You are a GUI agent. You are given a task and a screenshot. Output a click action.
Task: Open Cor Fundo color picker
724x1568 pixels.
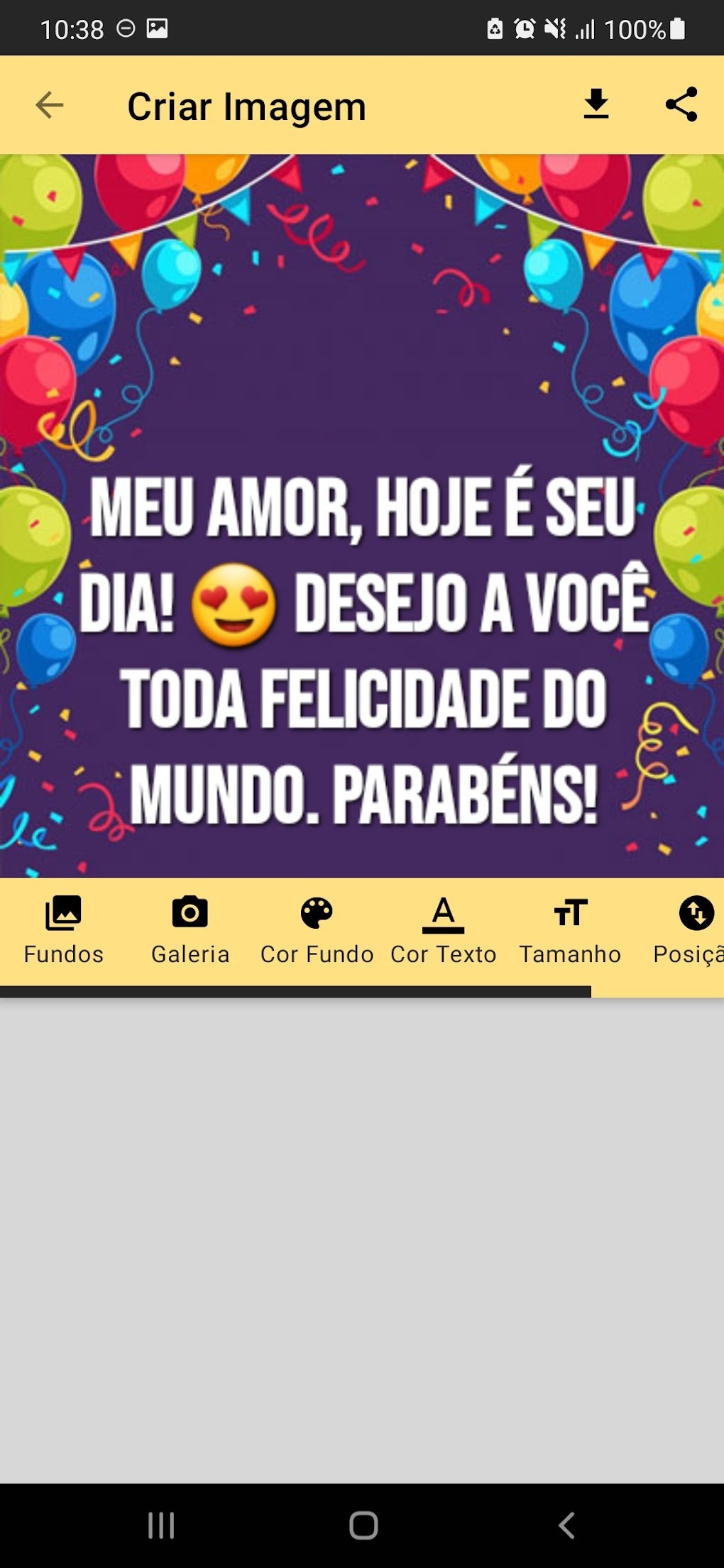[317, 929]
